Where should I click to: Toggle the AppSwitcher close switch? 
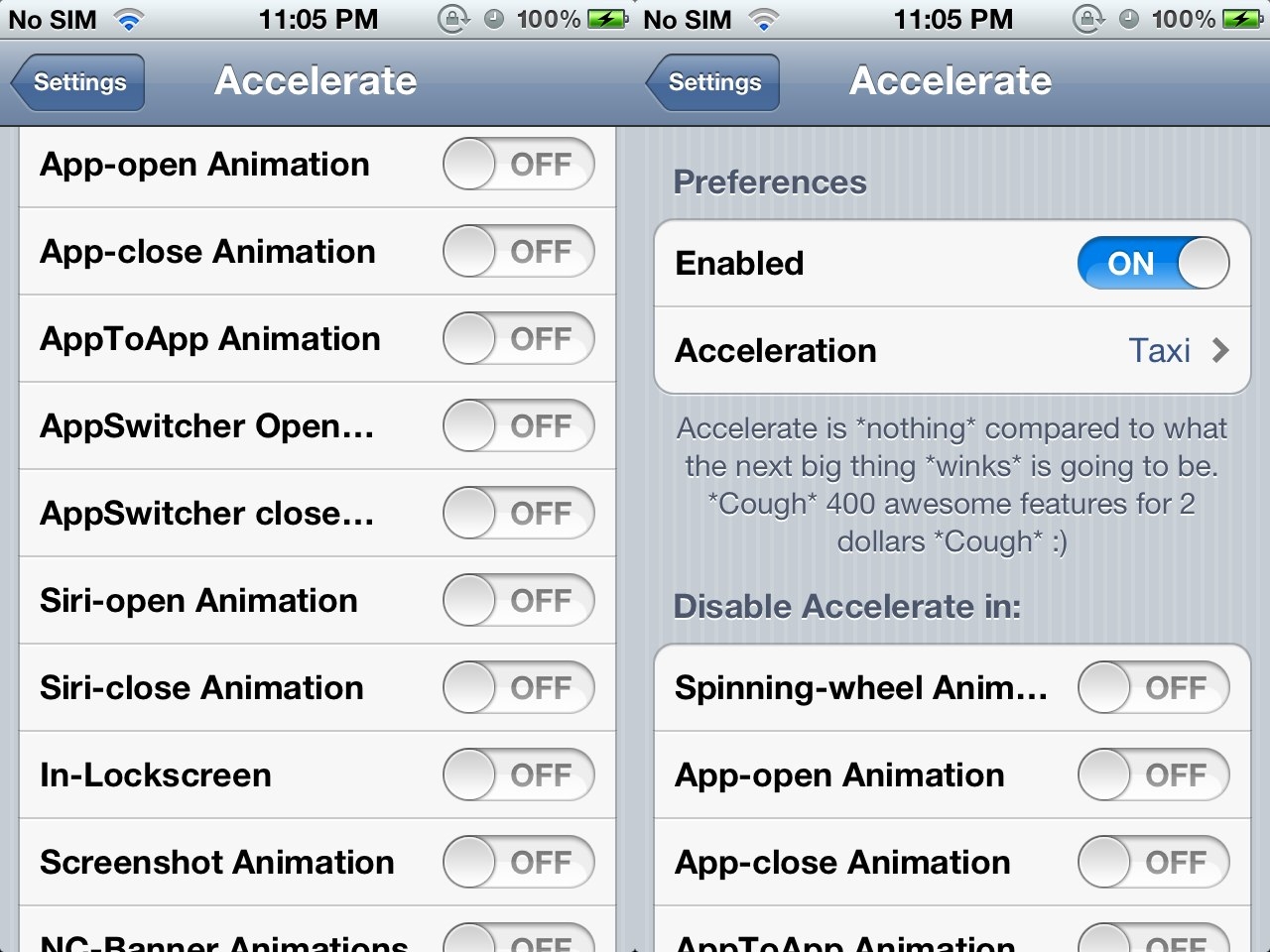(518, 514)
